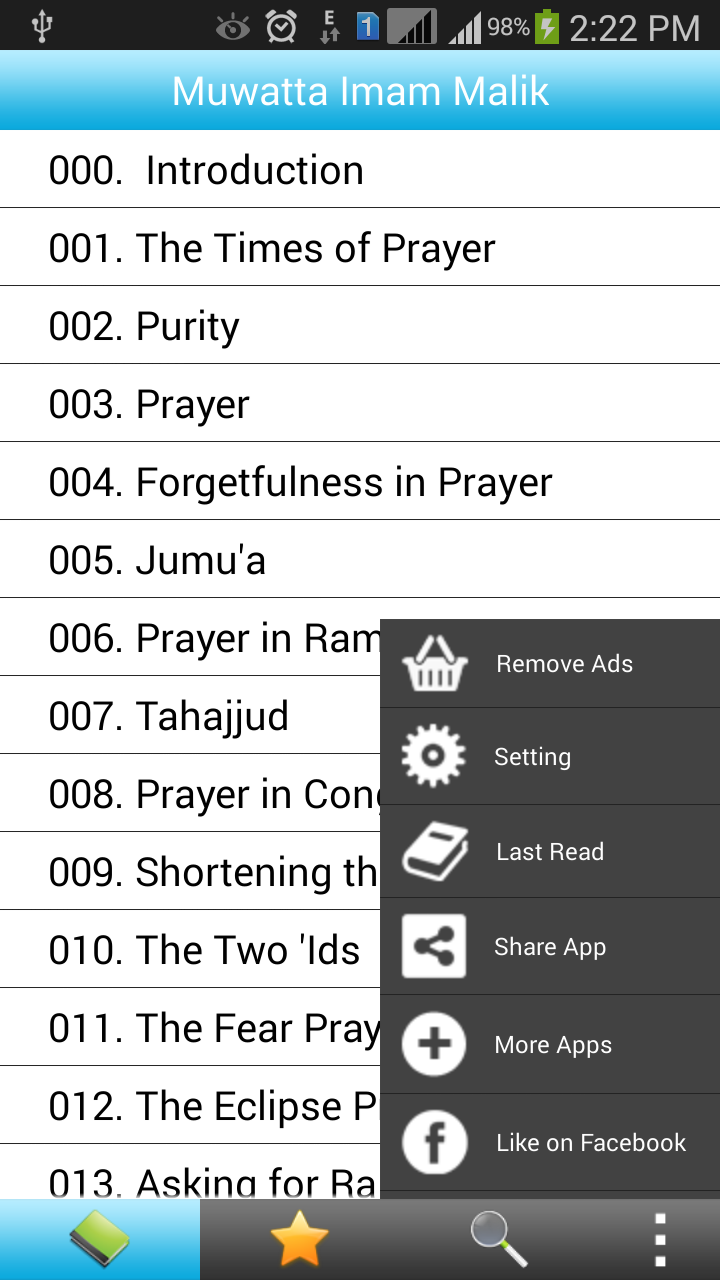
Task: Select Remove Ads from the popup menu
Action: 550,664
